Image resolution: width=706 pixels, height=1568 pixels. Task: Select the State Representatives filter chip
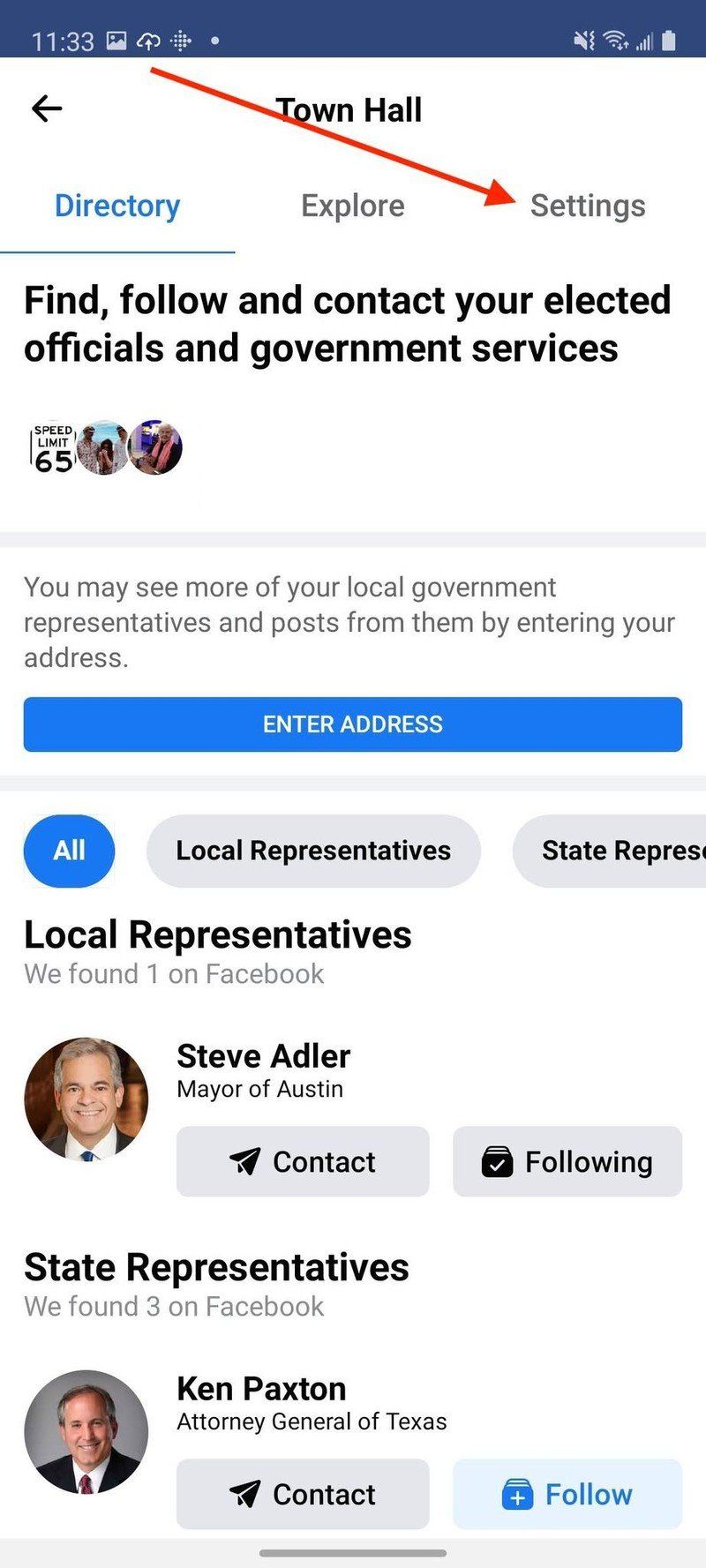click(618, 851)
